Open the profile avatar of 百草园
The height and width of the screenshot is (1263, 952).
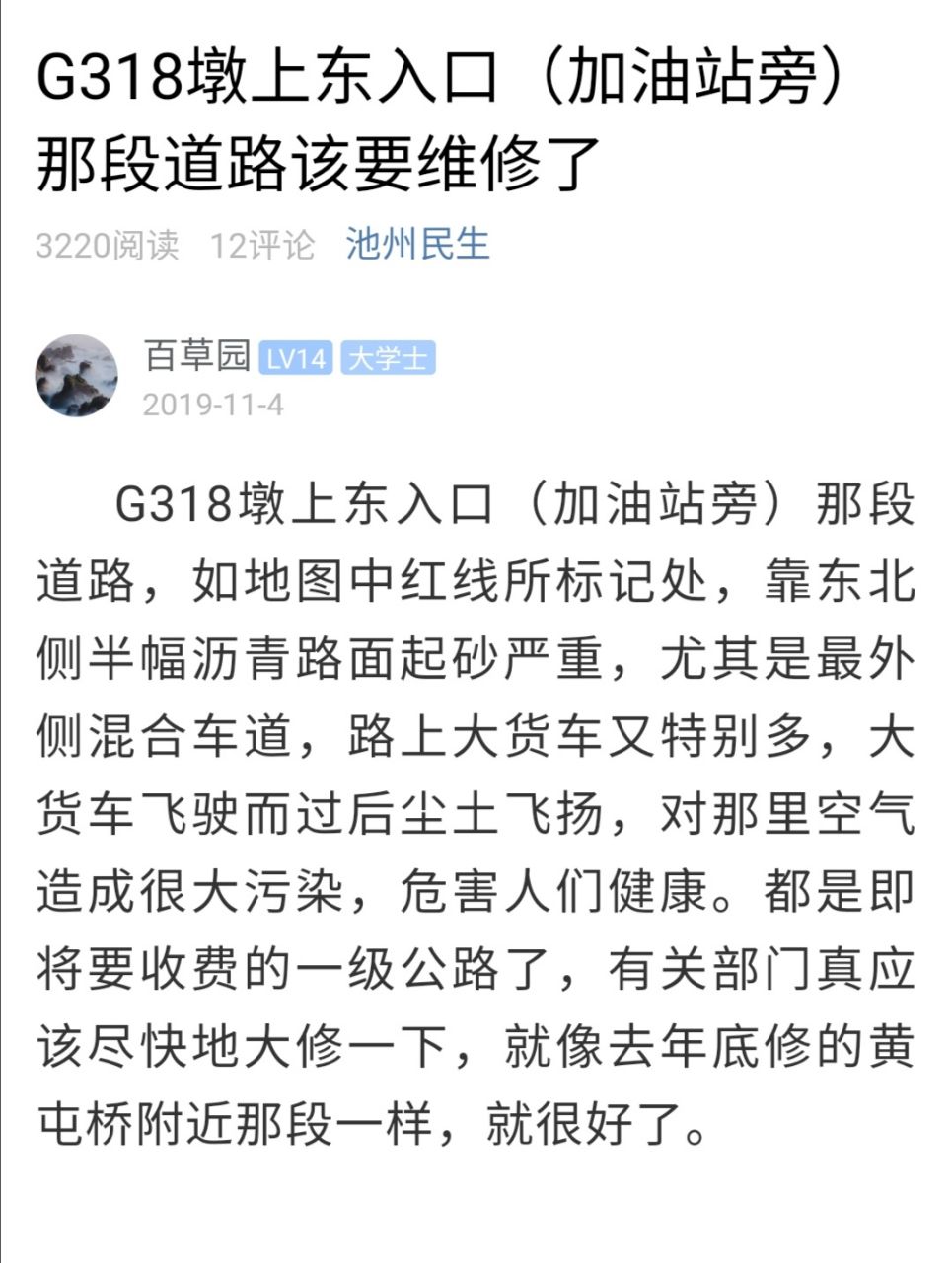click(77, 375)
